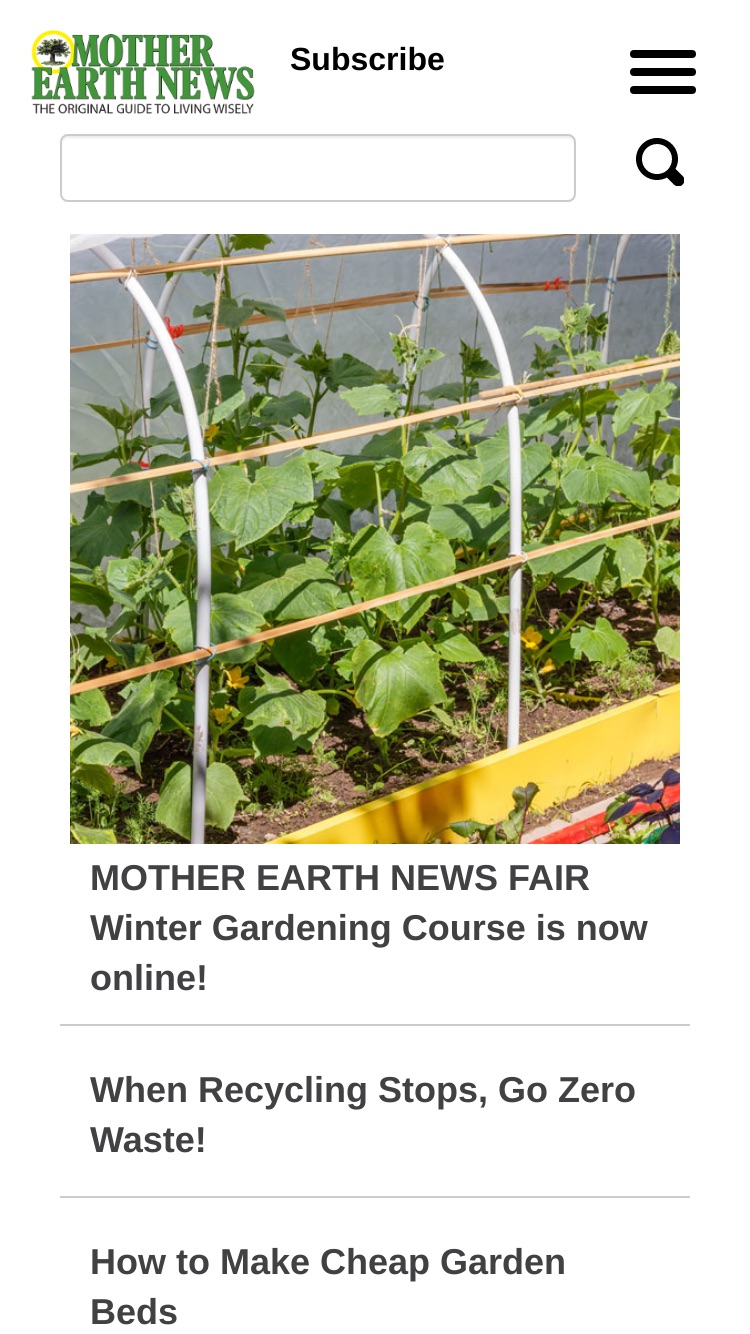750x1334 pixels.
Task: Tap the magnifying glass search icon
Action: coord(660,162)
